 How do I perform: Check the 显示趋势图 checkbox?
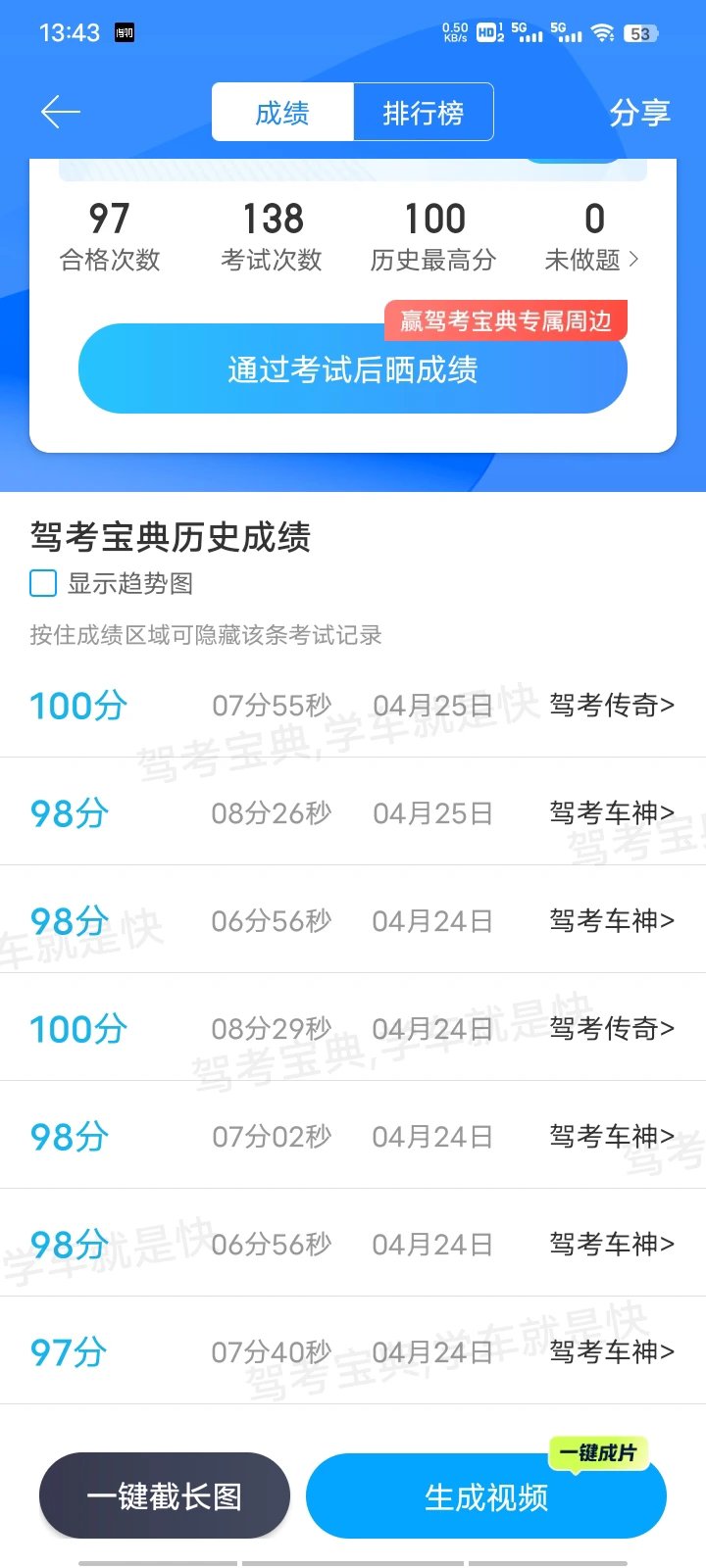43,584
